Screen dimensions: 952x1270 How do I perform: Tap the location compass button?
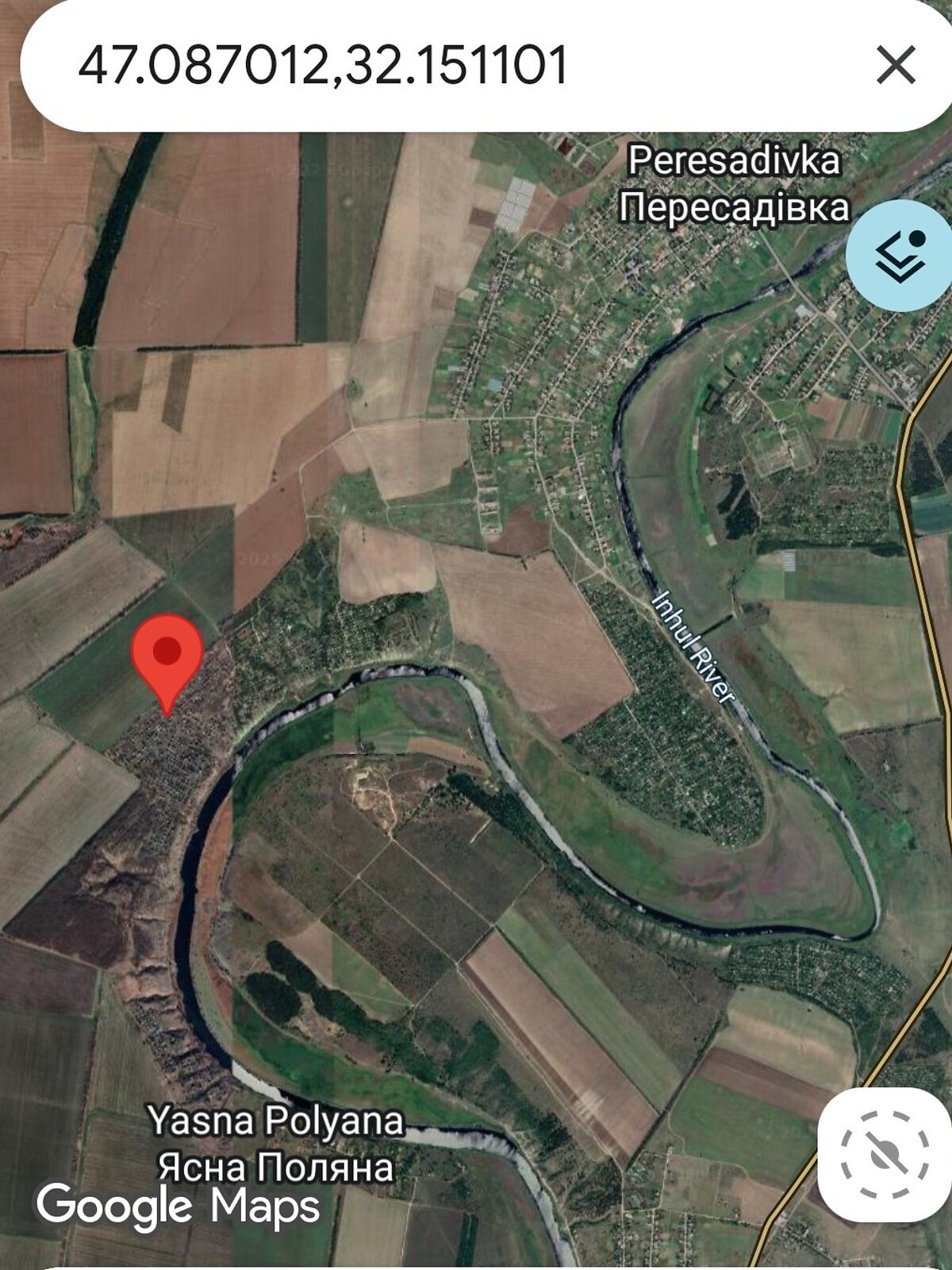click(885, 1155)
